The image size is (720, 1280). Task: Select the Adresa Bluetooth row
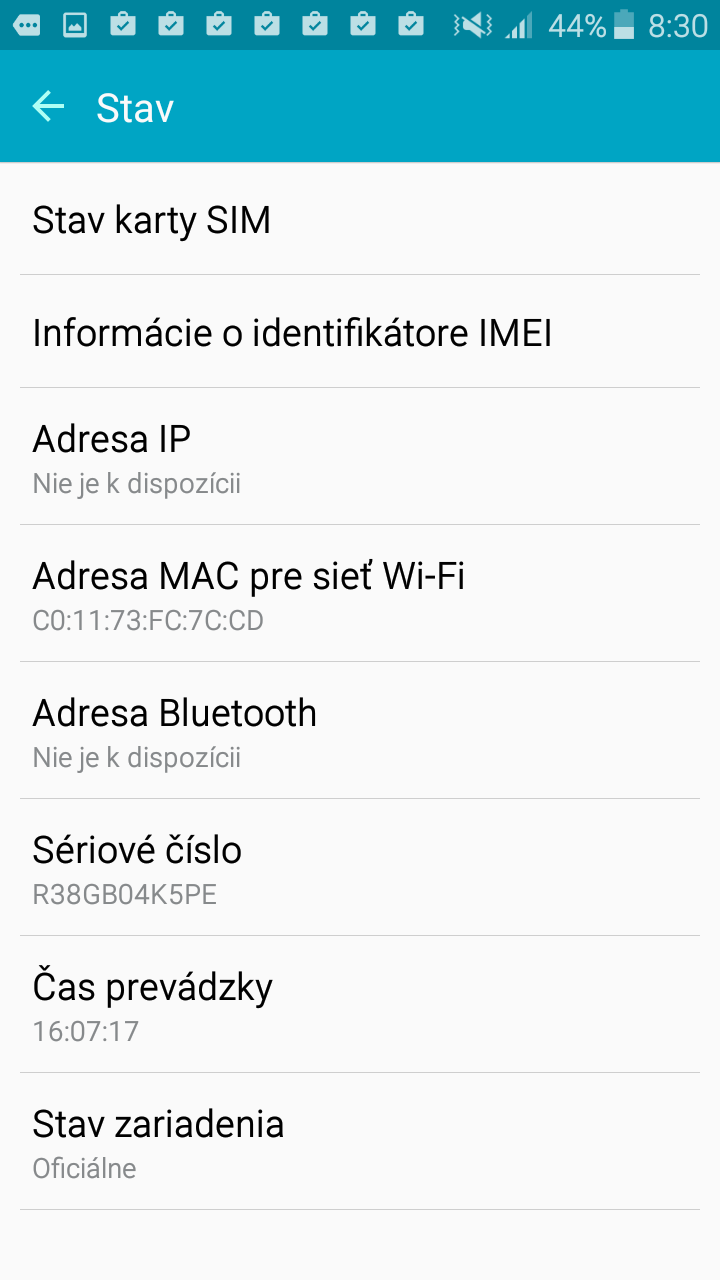coord(360,730)
